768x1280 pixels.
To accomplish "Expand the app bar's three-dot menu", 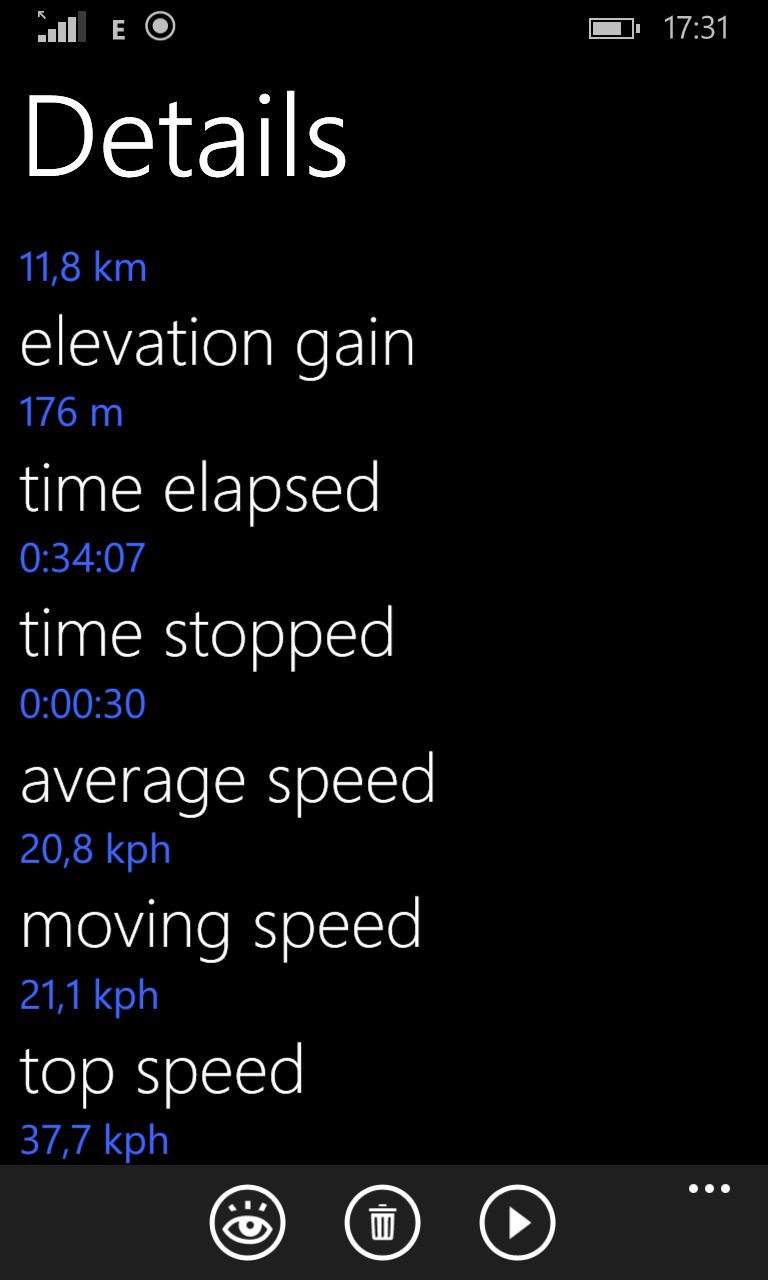I will click(709, 1189).
